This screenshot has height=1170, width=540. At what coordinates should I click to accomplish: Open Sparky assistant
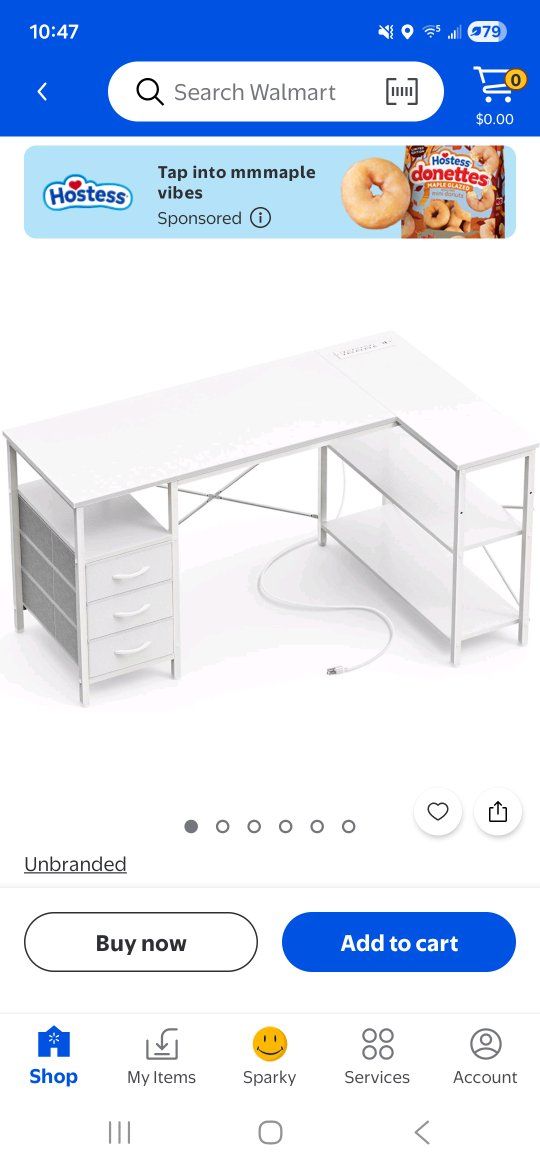click(x=269, y=1056)
